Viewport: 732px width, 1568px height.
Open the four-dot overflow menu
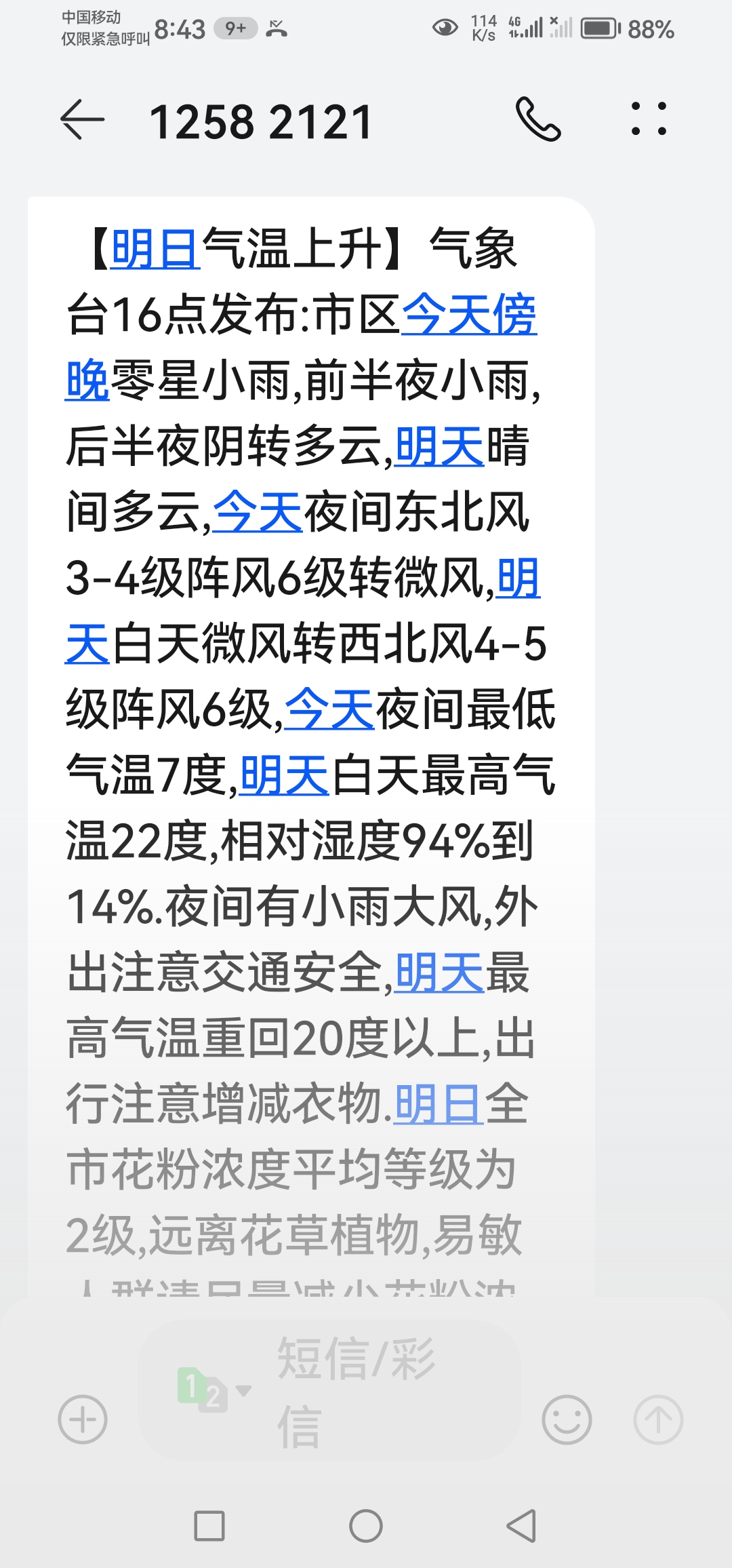click(x=649, y=119)
